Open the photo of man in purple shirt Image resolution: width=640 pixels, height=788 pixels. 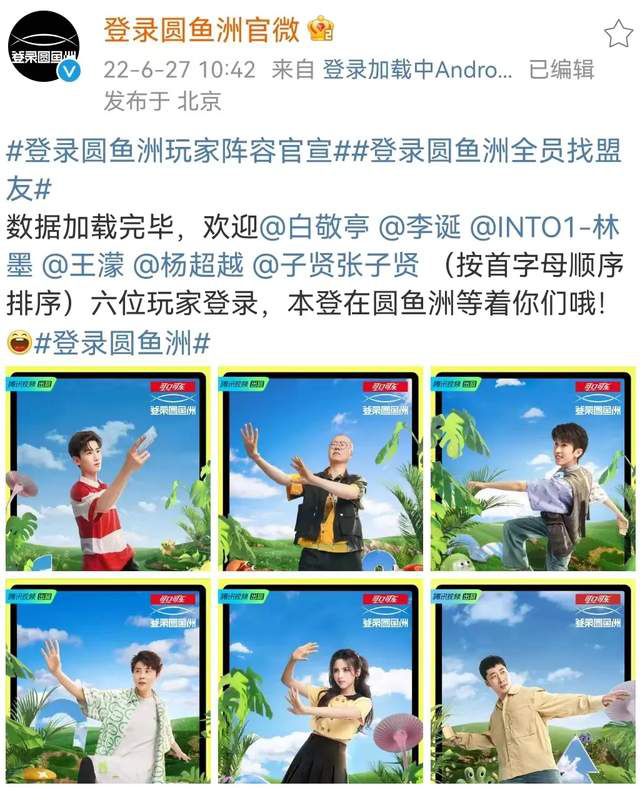[532, 468]
